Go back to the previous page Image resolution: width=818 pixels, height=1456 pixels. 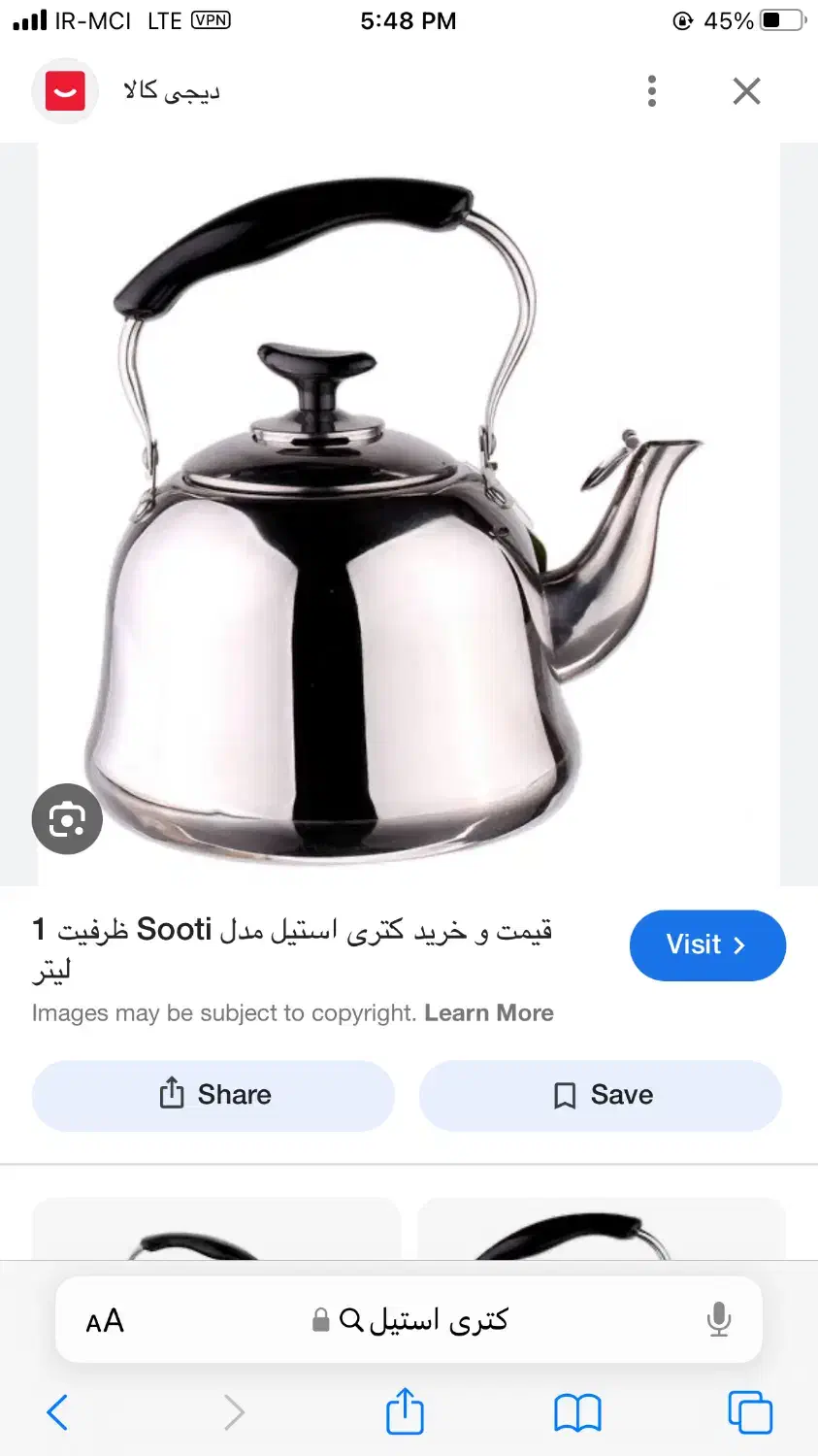click(x=58, y=1412)
